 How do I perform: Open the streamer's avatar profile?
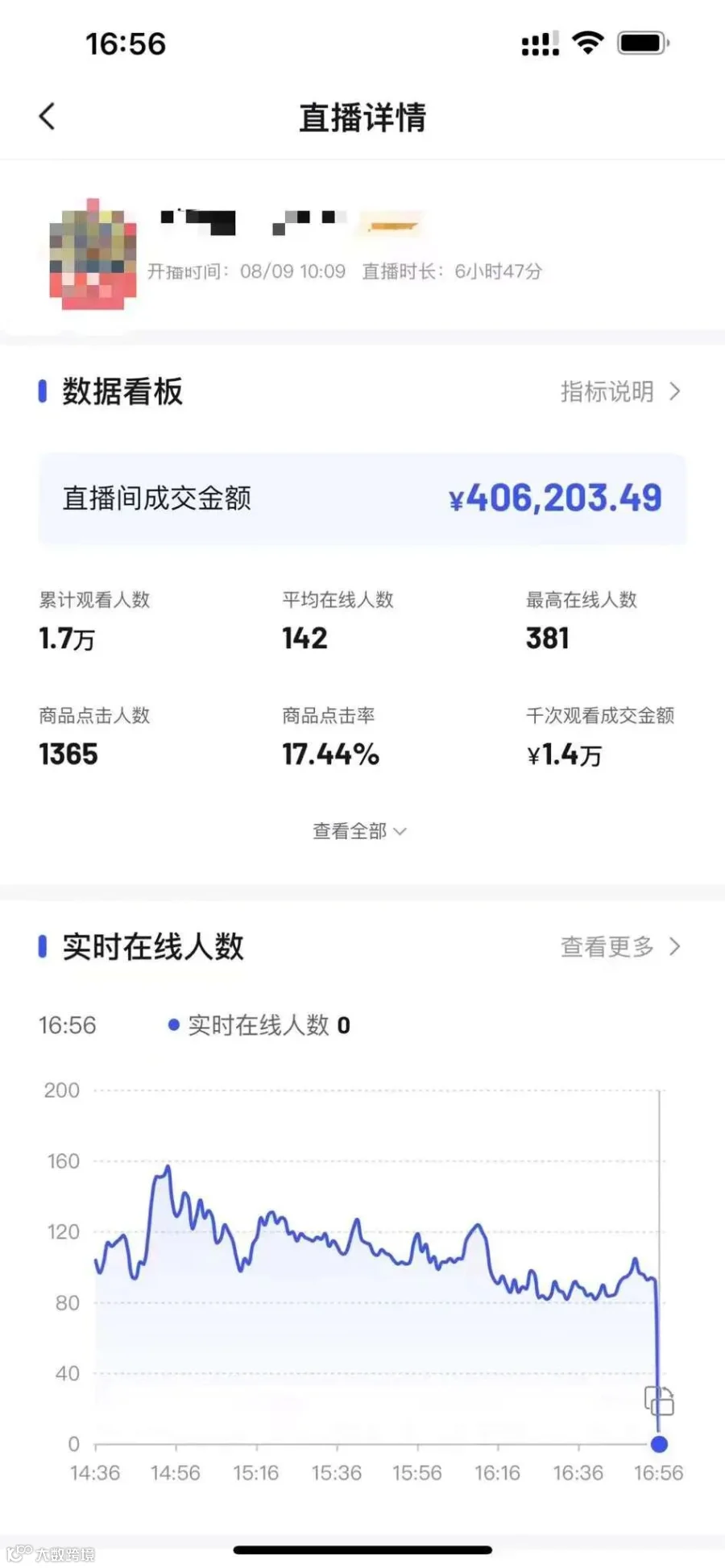coord(92,254)
